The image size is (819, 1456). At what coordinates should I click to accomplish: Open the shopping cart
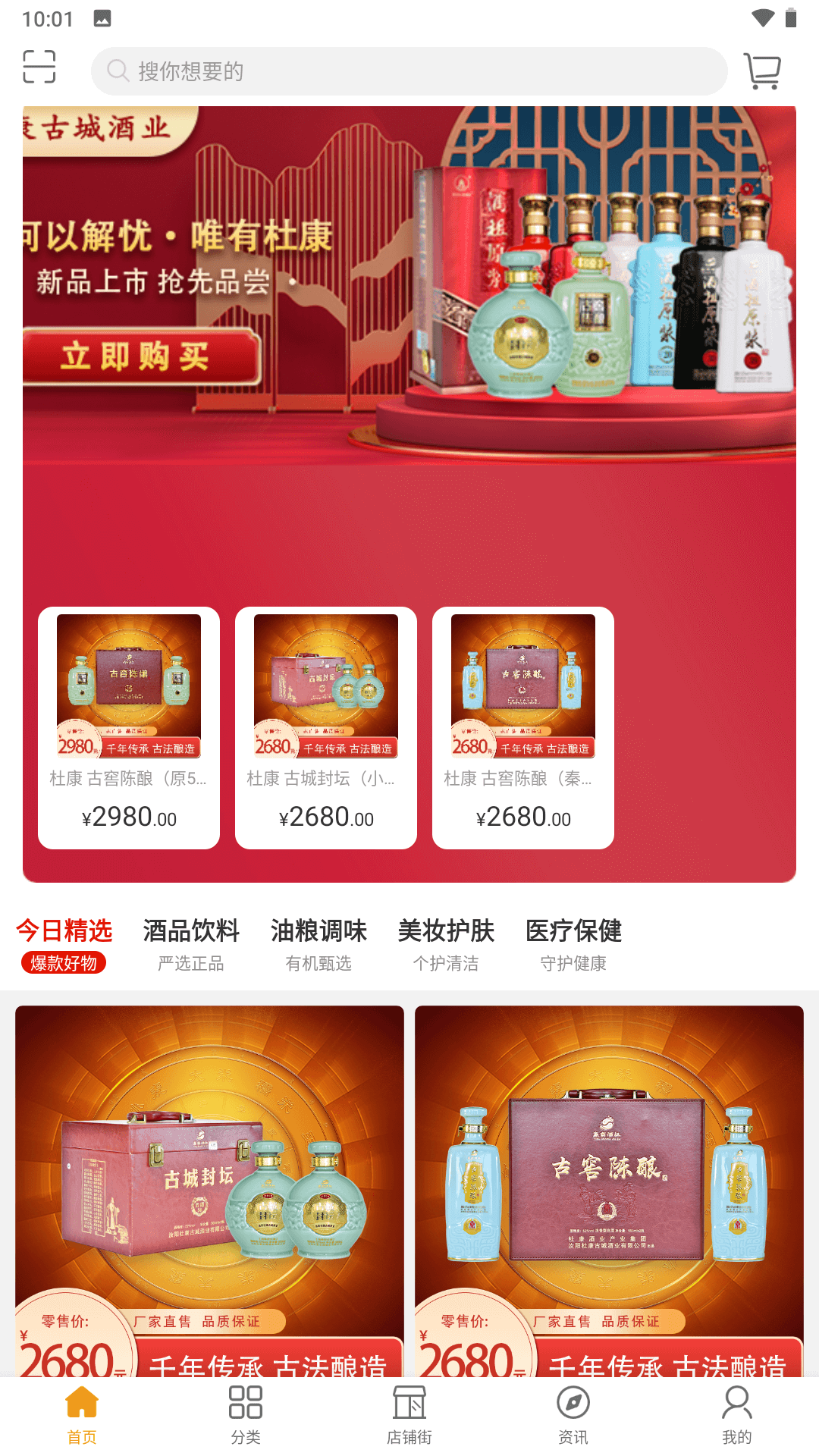tap(762, 71)
